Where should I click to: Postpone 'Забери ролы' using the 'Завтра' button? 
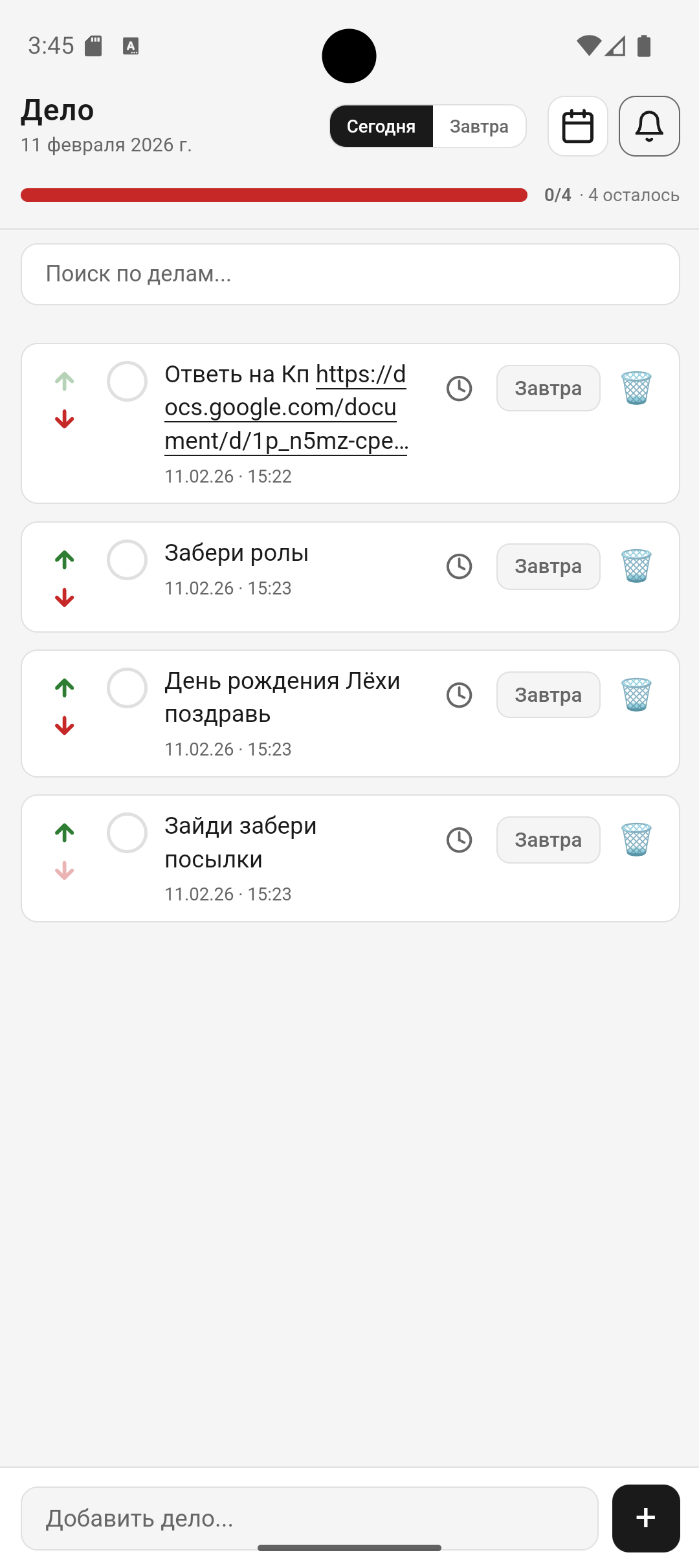[548, 566]
